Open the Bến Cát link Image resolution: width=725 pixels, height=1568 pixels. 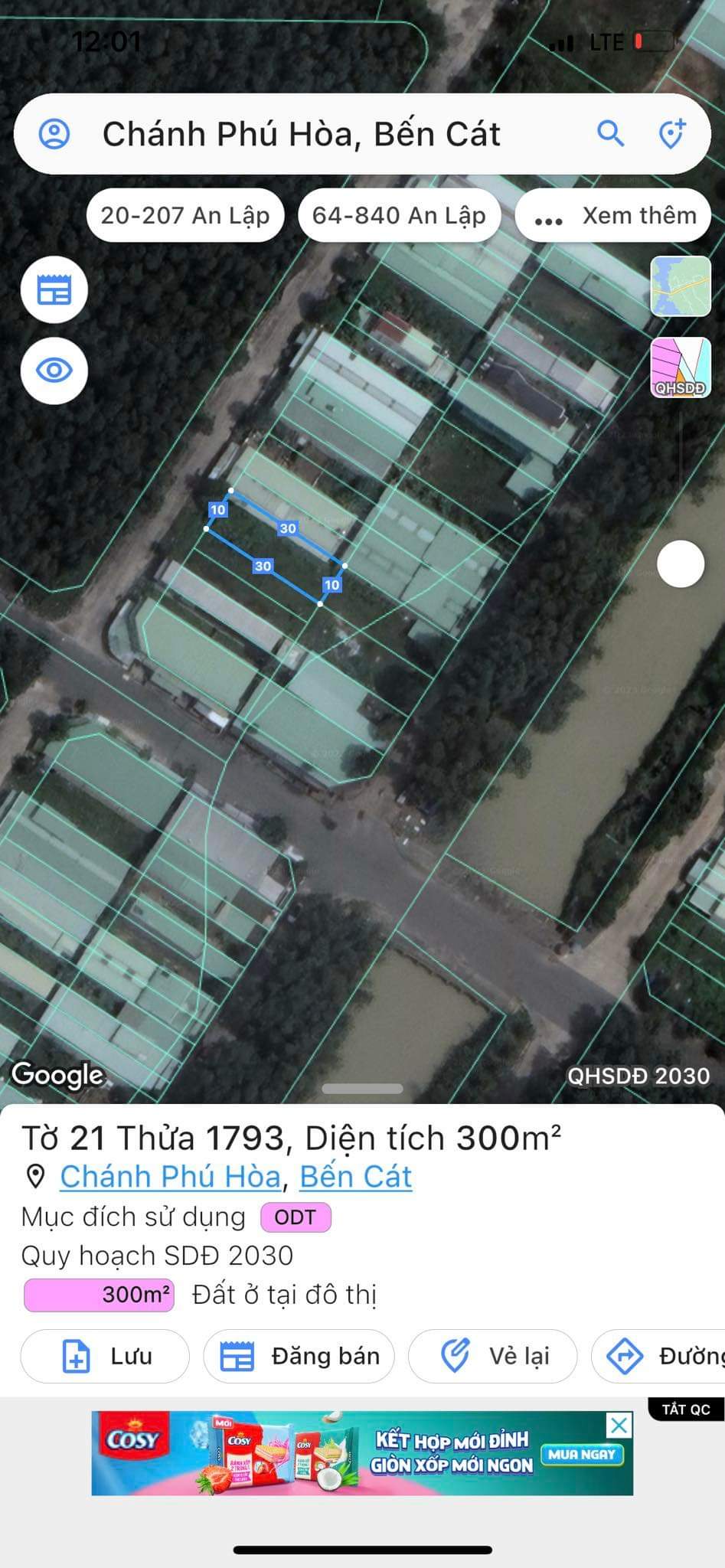[356, 1177]
